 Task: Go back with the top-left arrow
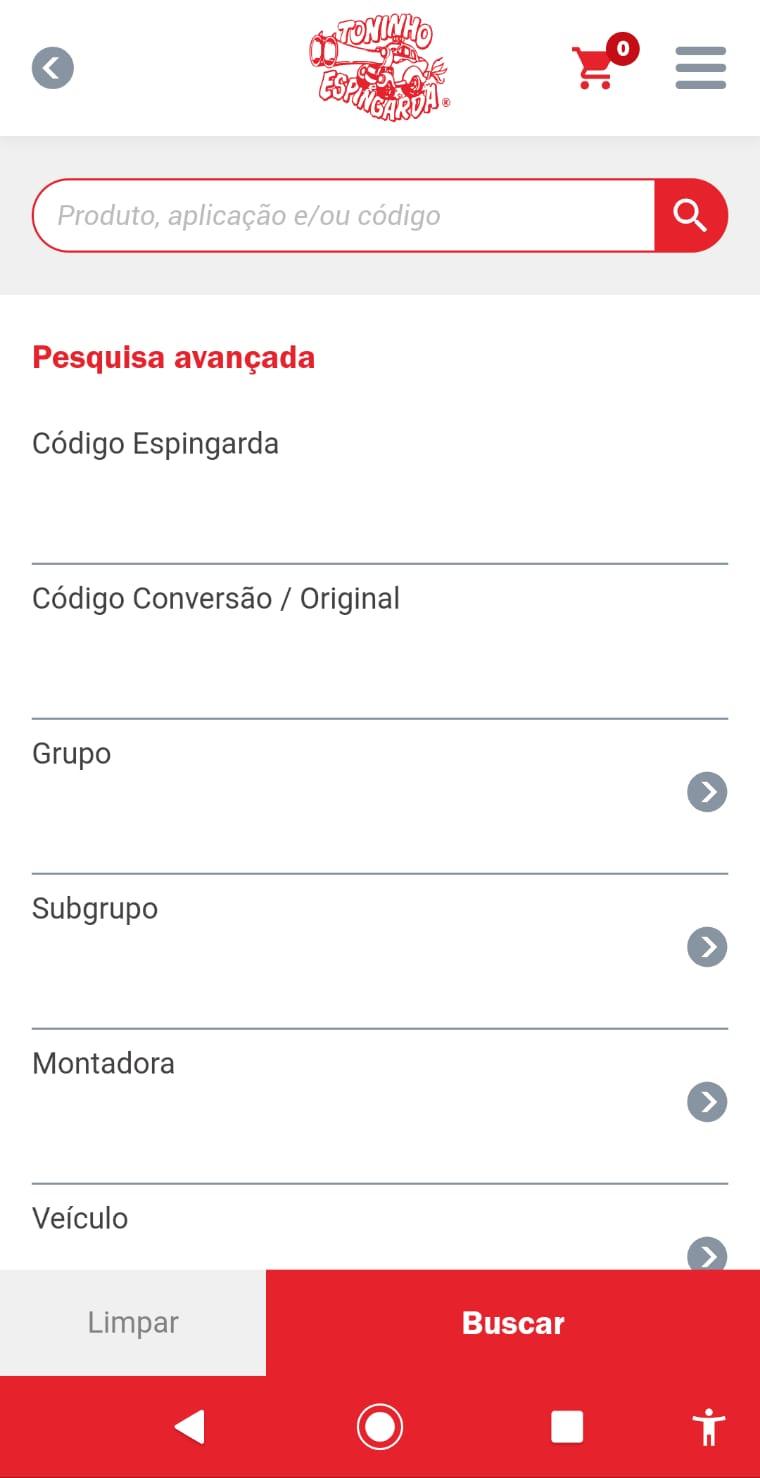pyautogui.click(x=52, y=68)
